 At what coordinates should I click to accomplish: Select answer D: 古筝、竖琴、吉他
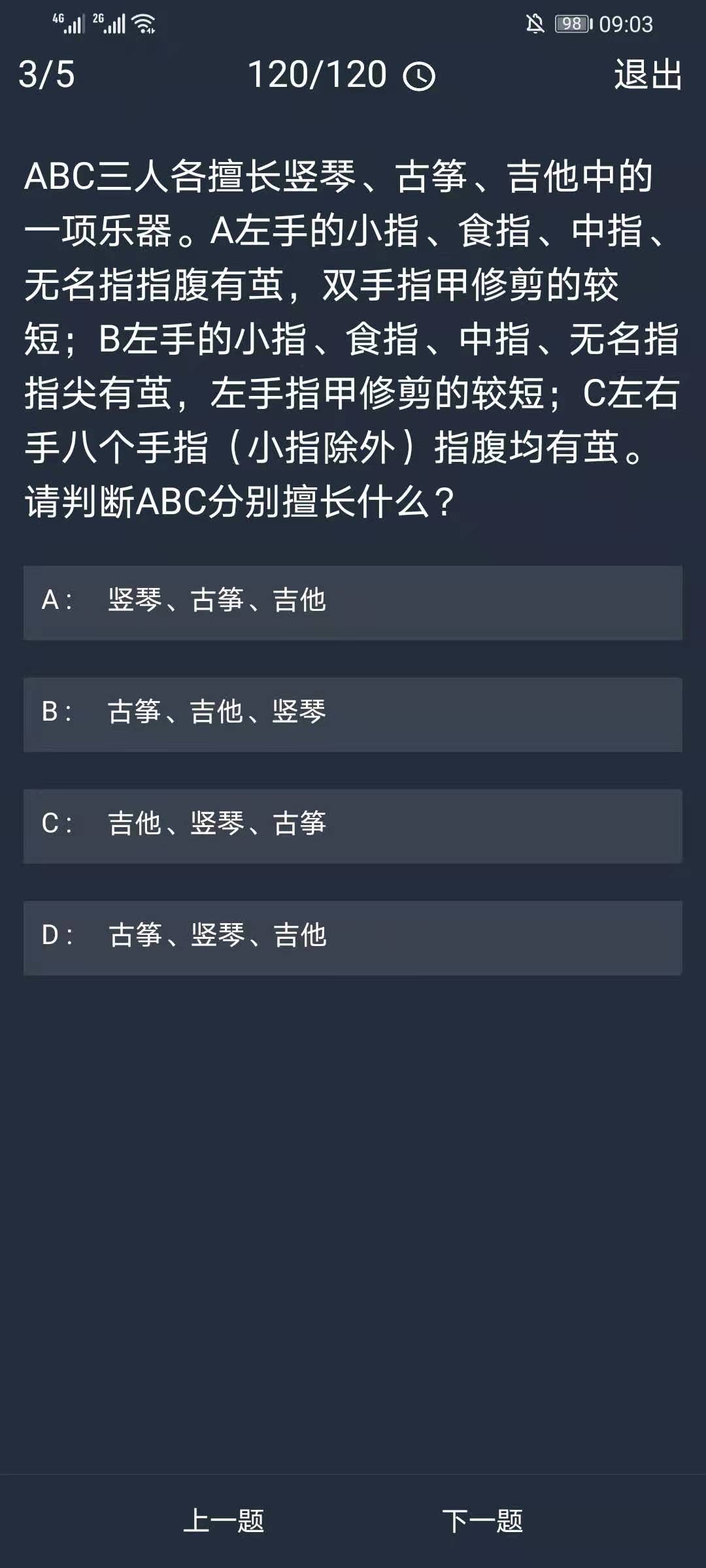[x=353, y=937]
